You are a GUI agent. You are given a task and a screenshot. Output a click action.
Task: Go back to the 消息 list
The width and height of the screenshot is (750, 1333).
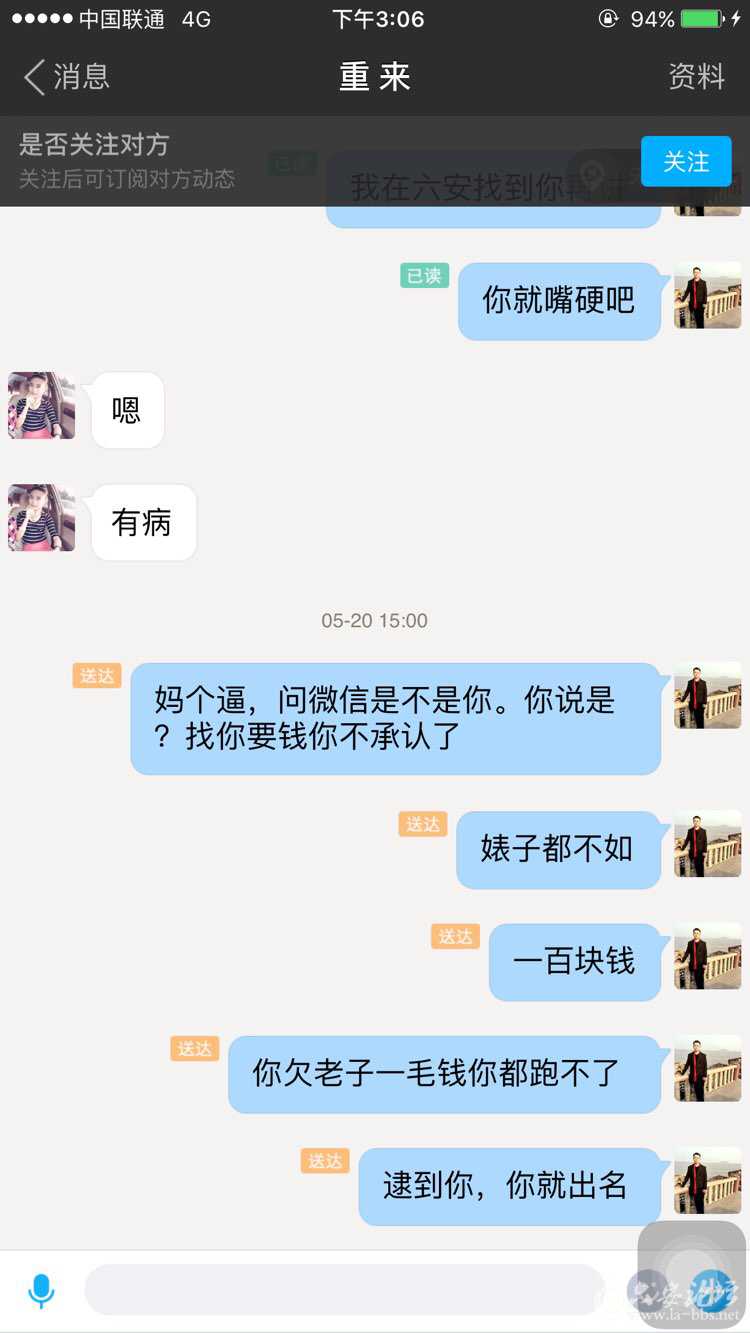[x=66, y=77]
